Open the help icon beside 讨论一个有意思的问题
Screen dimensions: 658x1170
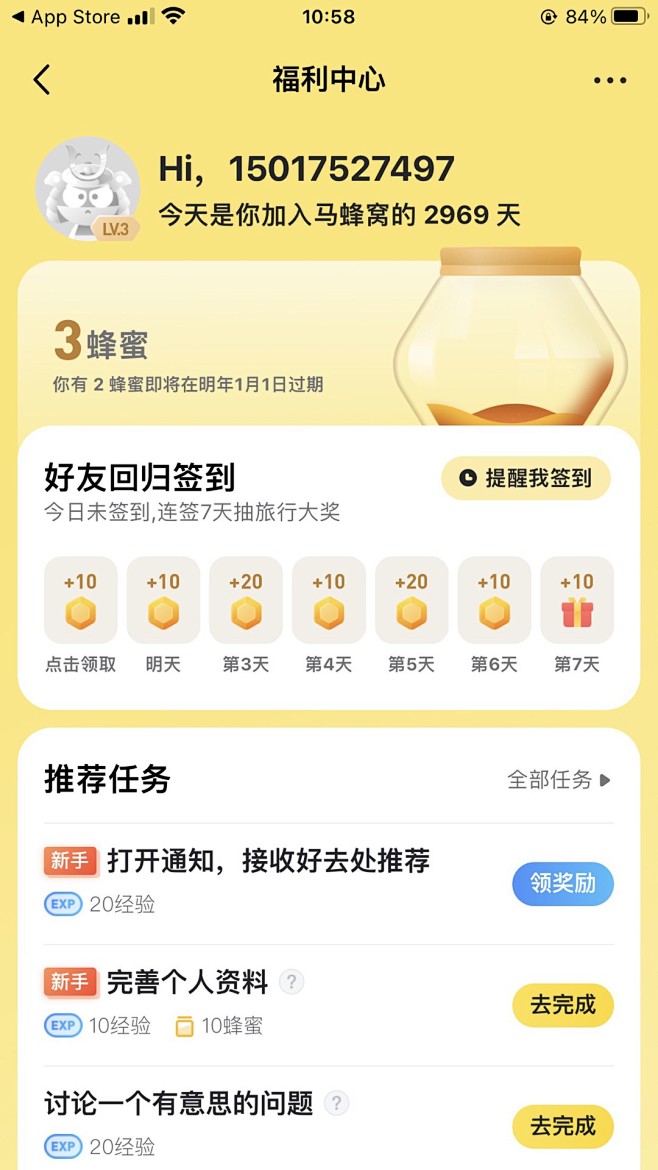337,1103
